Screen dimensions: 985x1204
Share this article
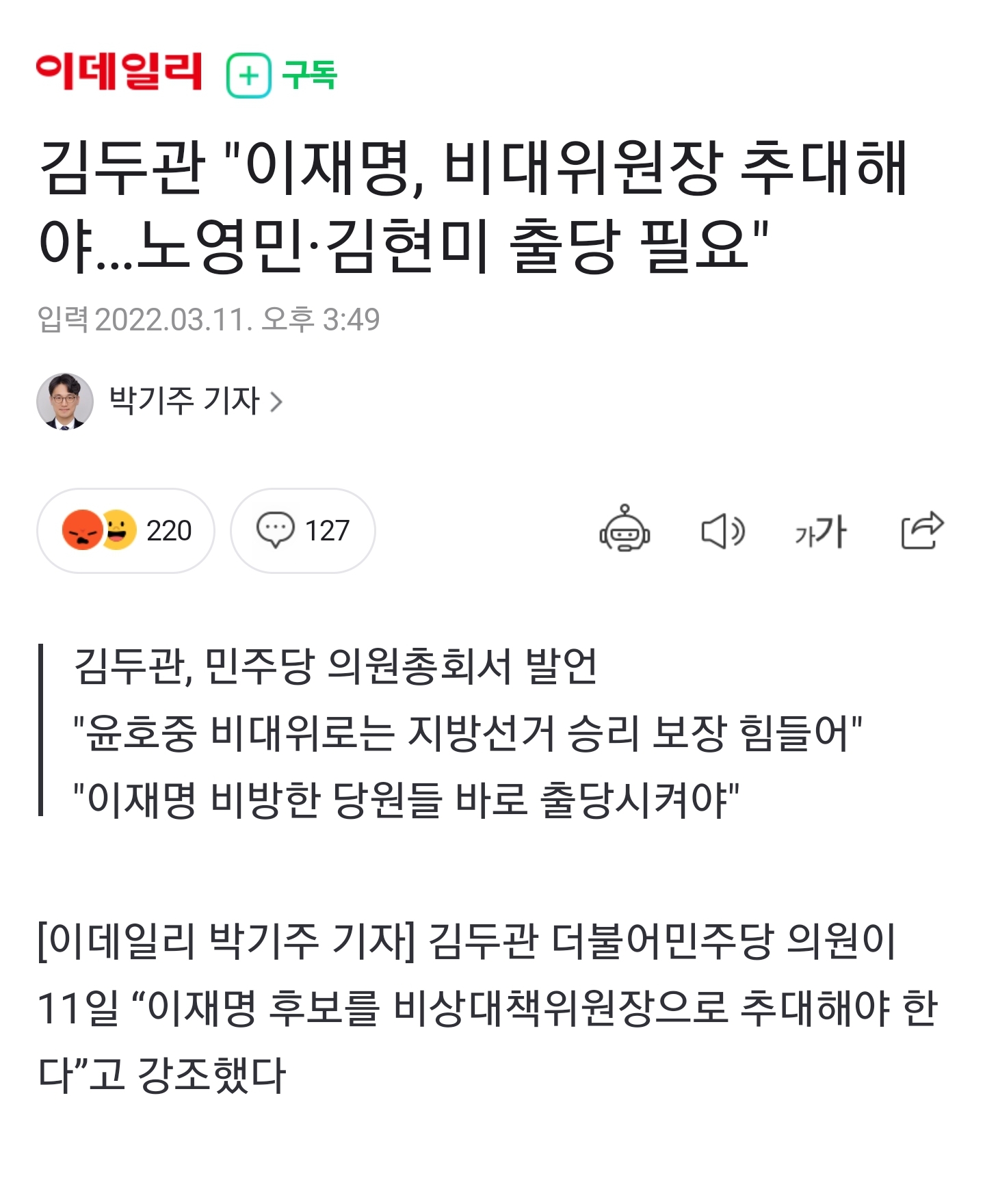point(921,529)
